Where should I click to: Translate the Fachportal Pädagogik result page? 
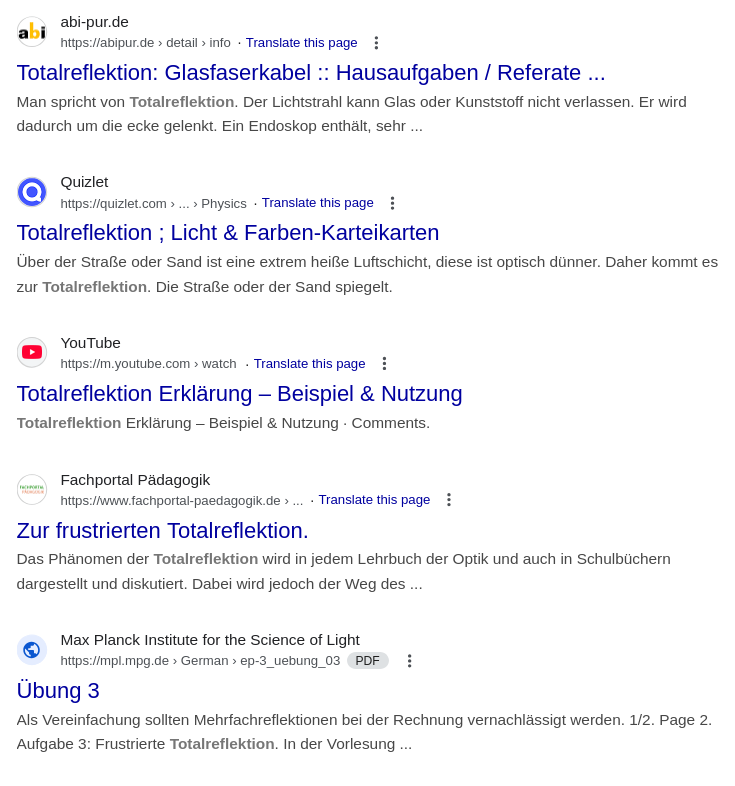(x=374, y=500)
